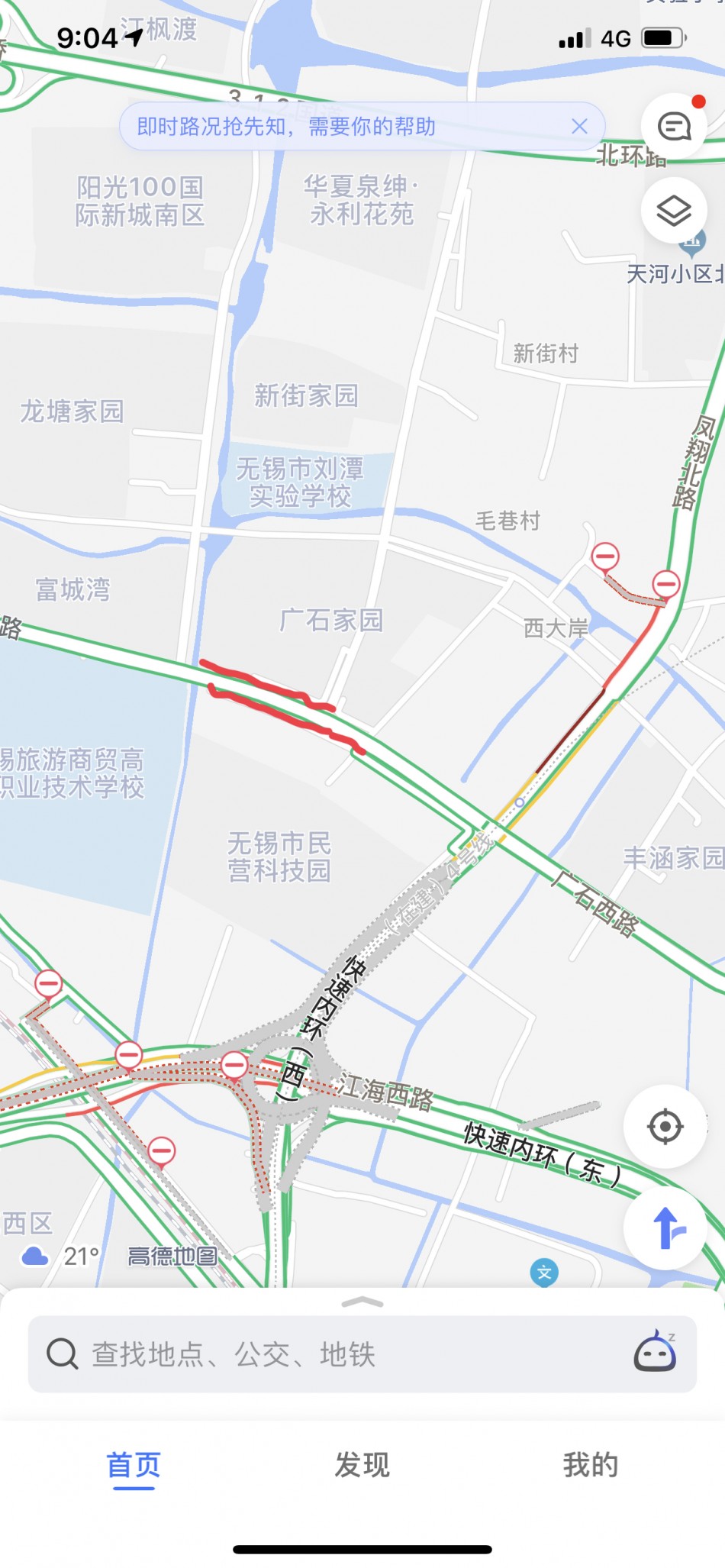The image size is (725, 1568).
Task: Dismiss the real-time traffic help banner
Action: [579, 127]
